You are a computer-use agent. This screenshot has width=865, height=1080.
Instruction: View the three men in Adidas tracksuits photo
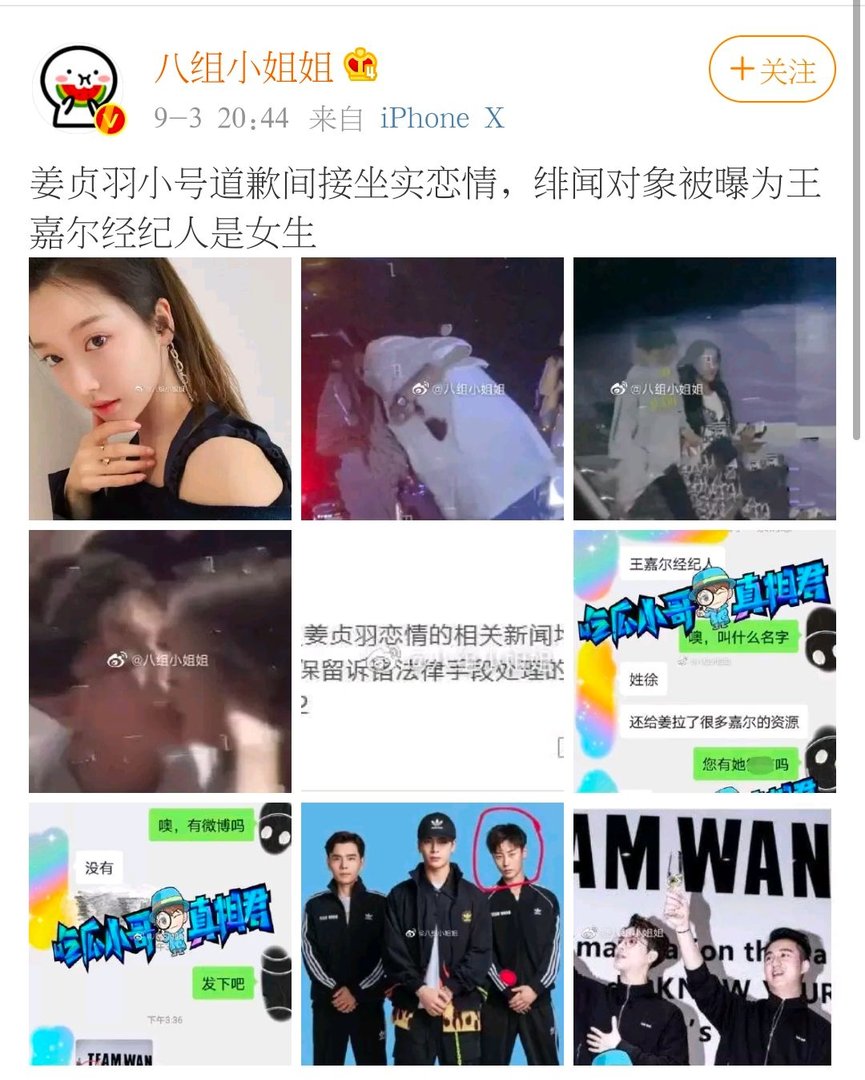(432, 933)
